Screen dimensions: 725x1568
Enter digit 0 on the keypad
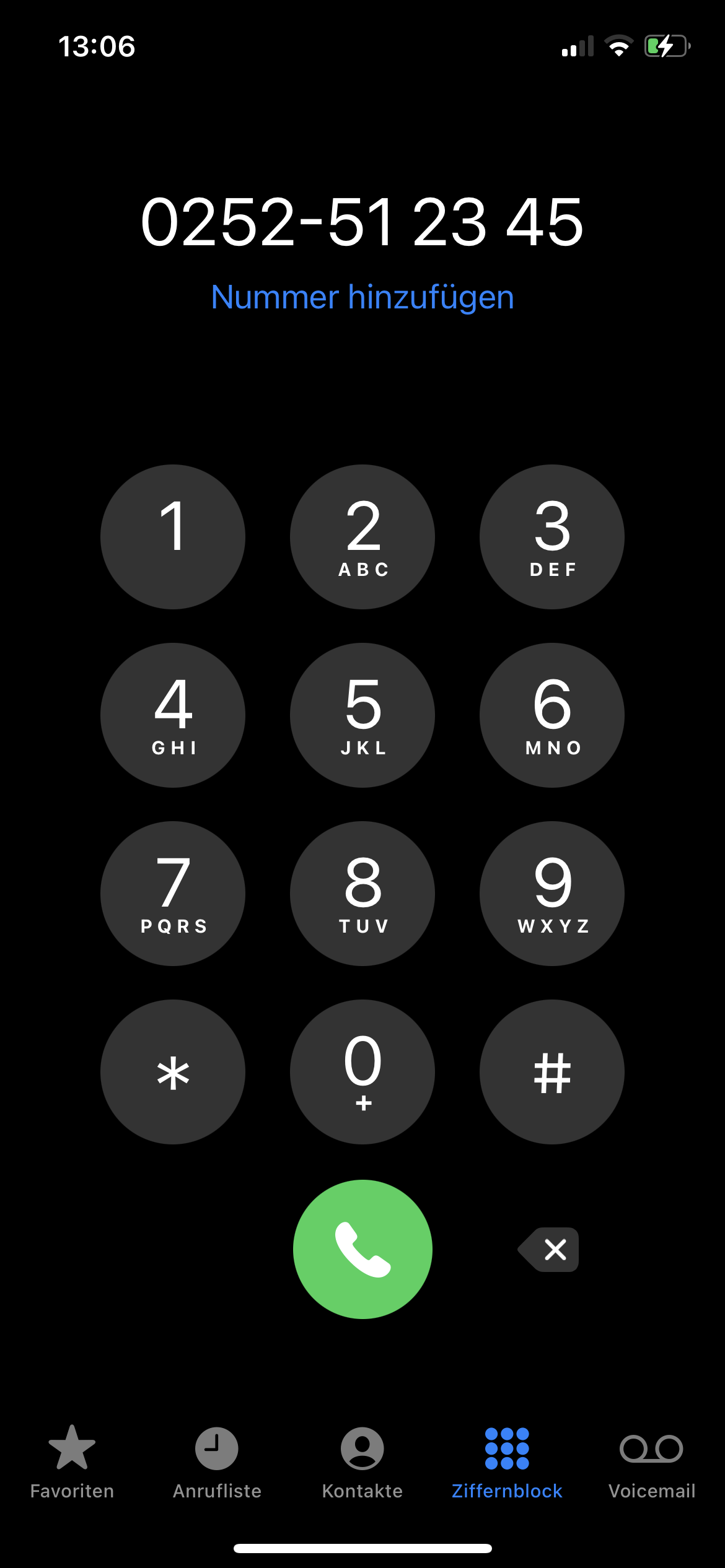[362, 1072]
